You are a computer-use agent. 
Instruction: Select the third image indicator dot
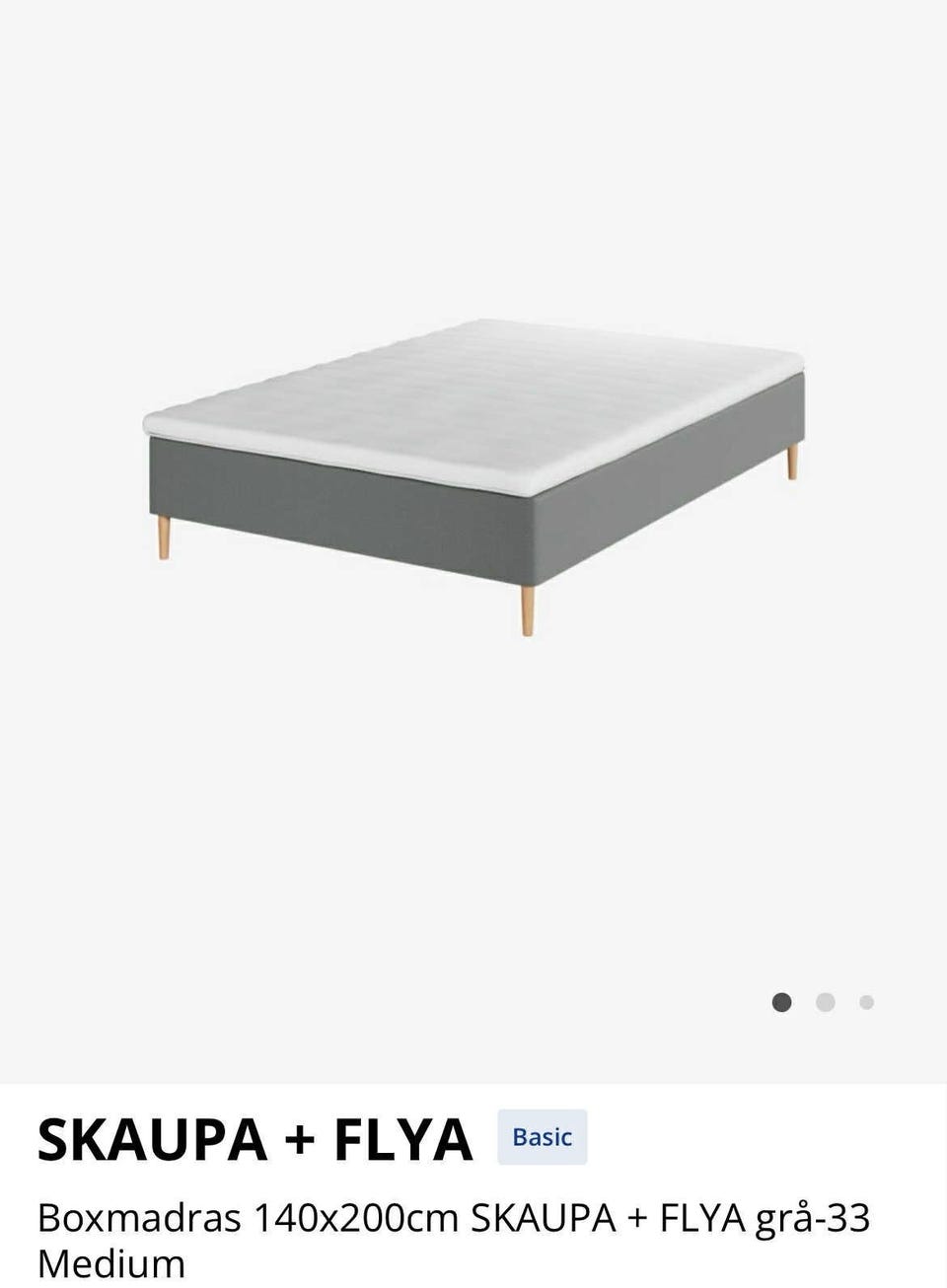point(866,1002)
